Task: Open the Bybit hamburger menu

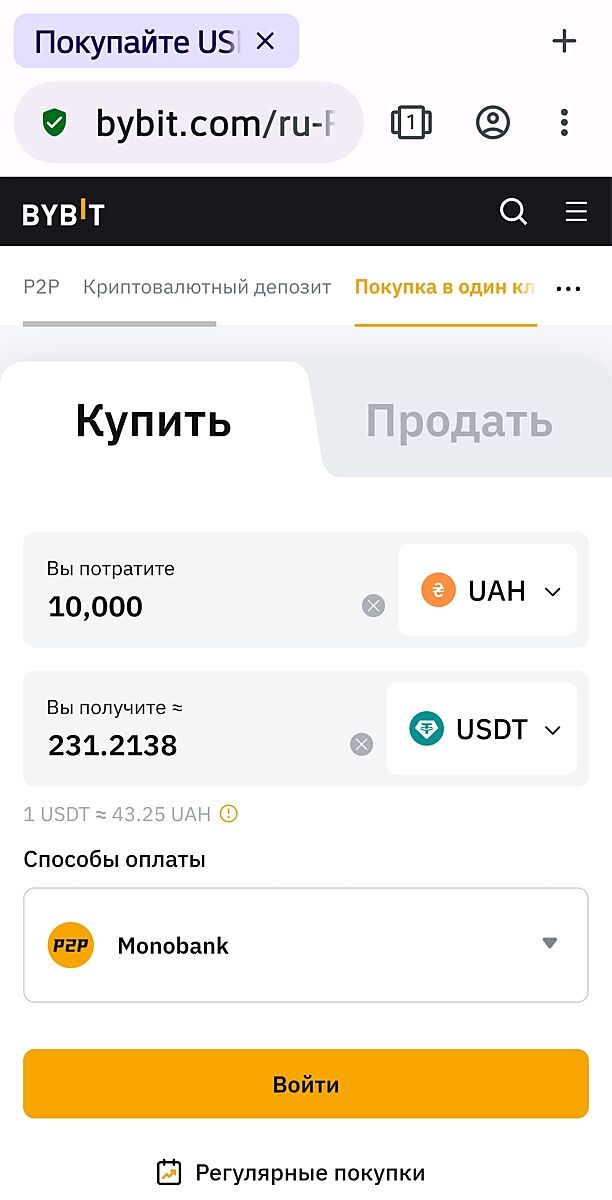Action: [576, 212]
